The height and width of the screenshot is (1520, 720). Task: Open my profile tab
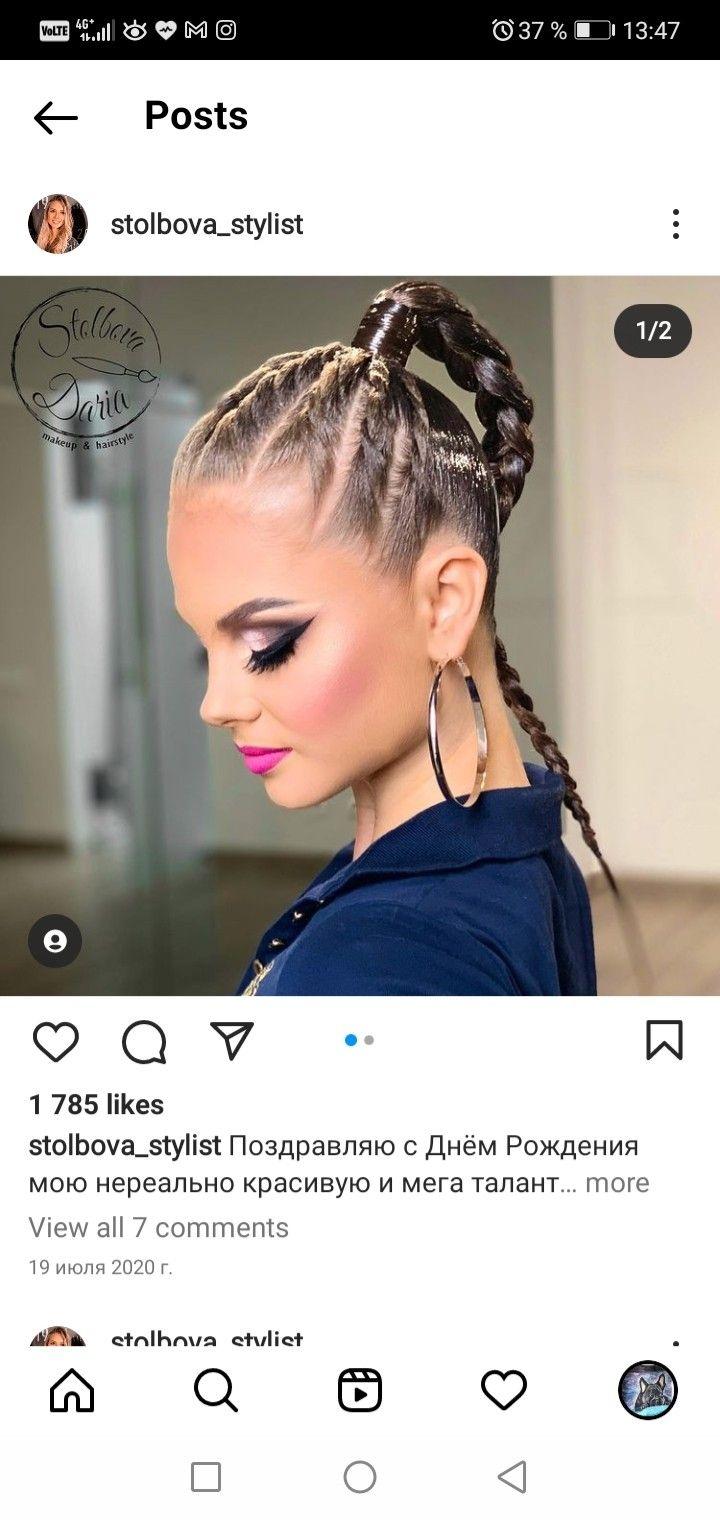pyautogui.click(x=648, y=1390)
